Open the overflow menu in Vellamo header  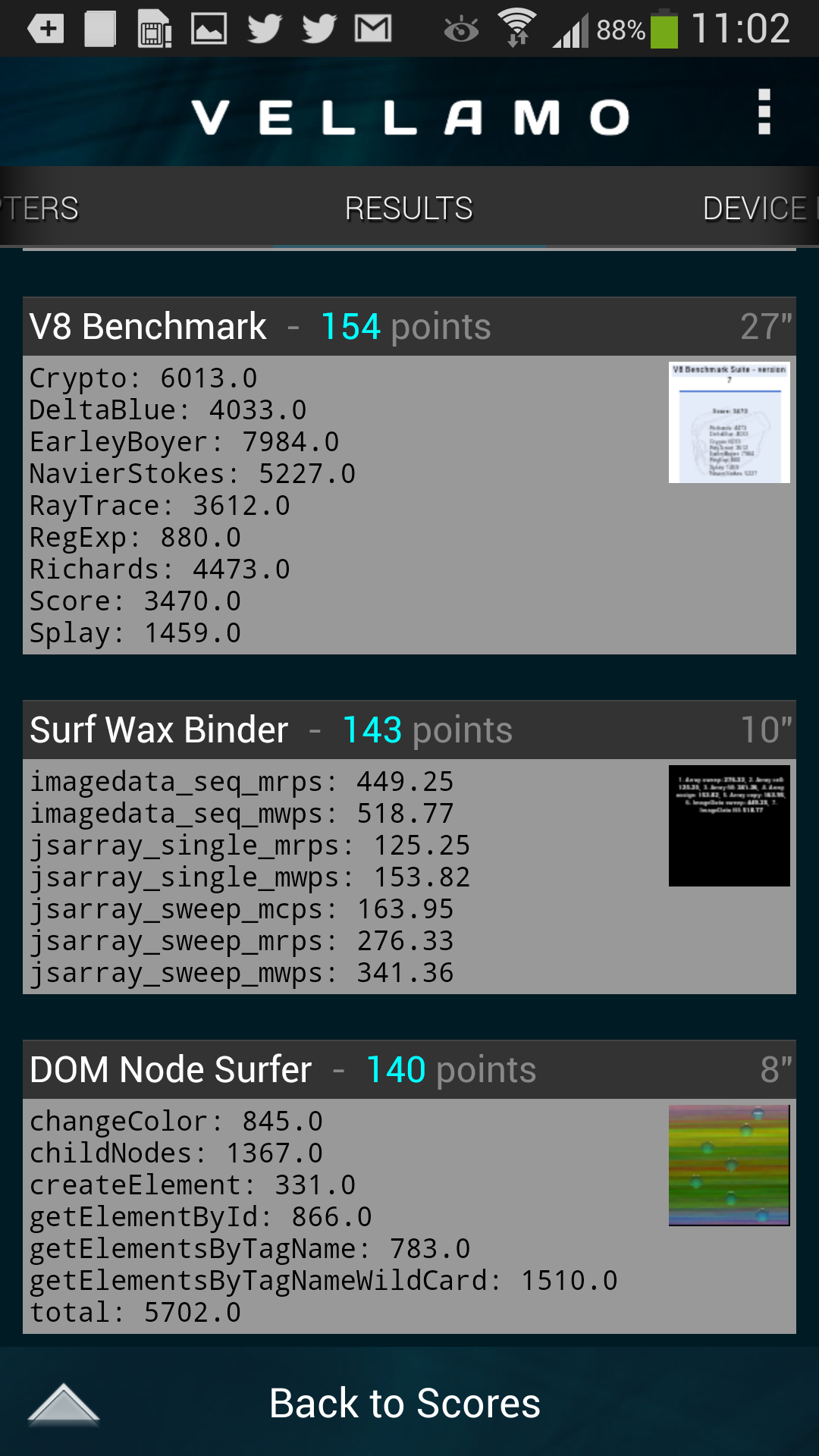tap(764, 112)
